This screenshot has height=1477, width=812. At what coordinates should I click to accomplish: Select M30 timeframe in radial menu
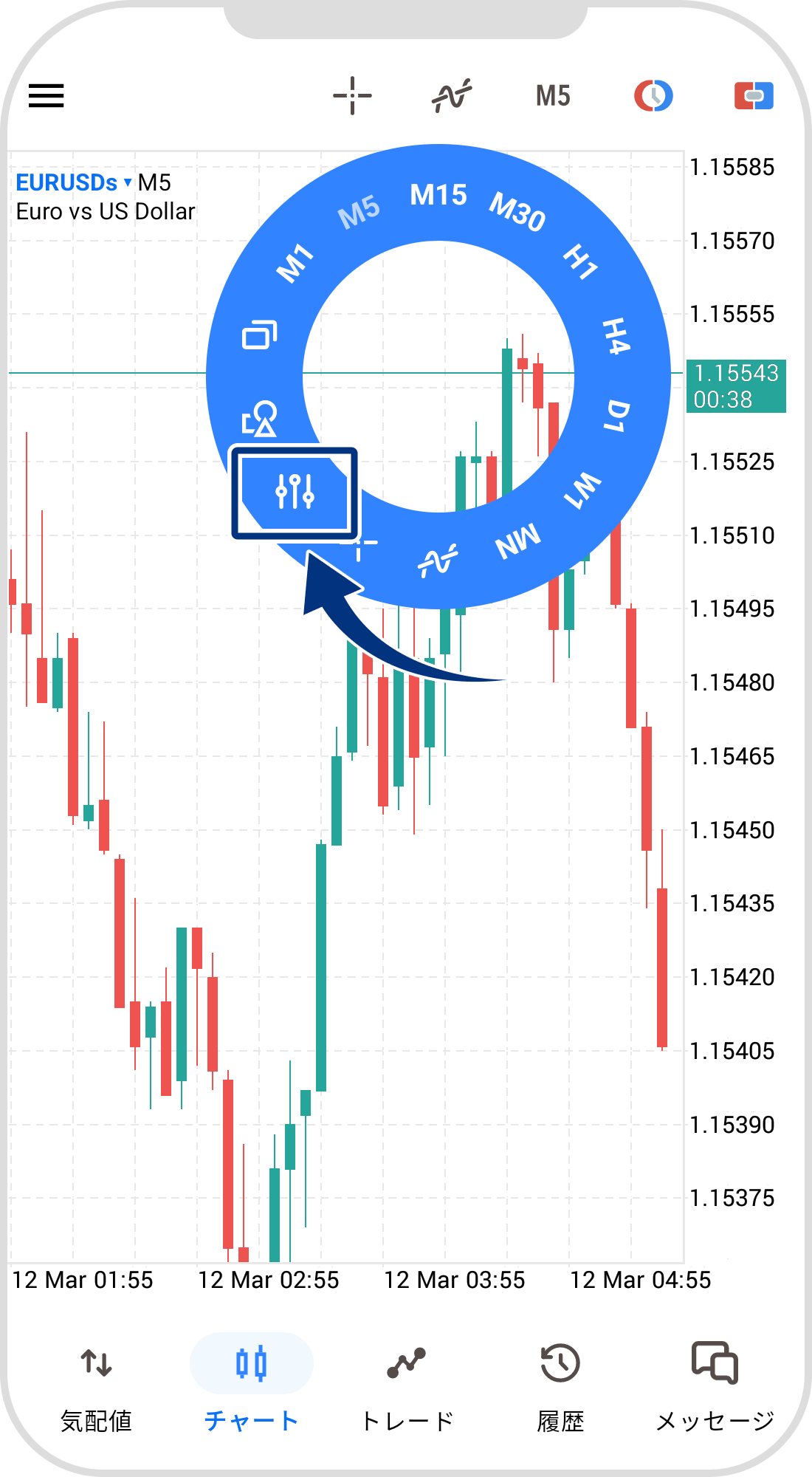[x=517, y=211]
